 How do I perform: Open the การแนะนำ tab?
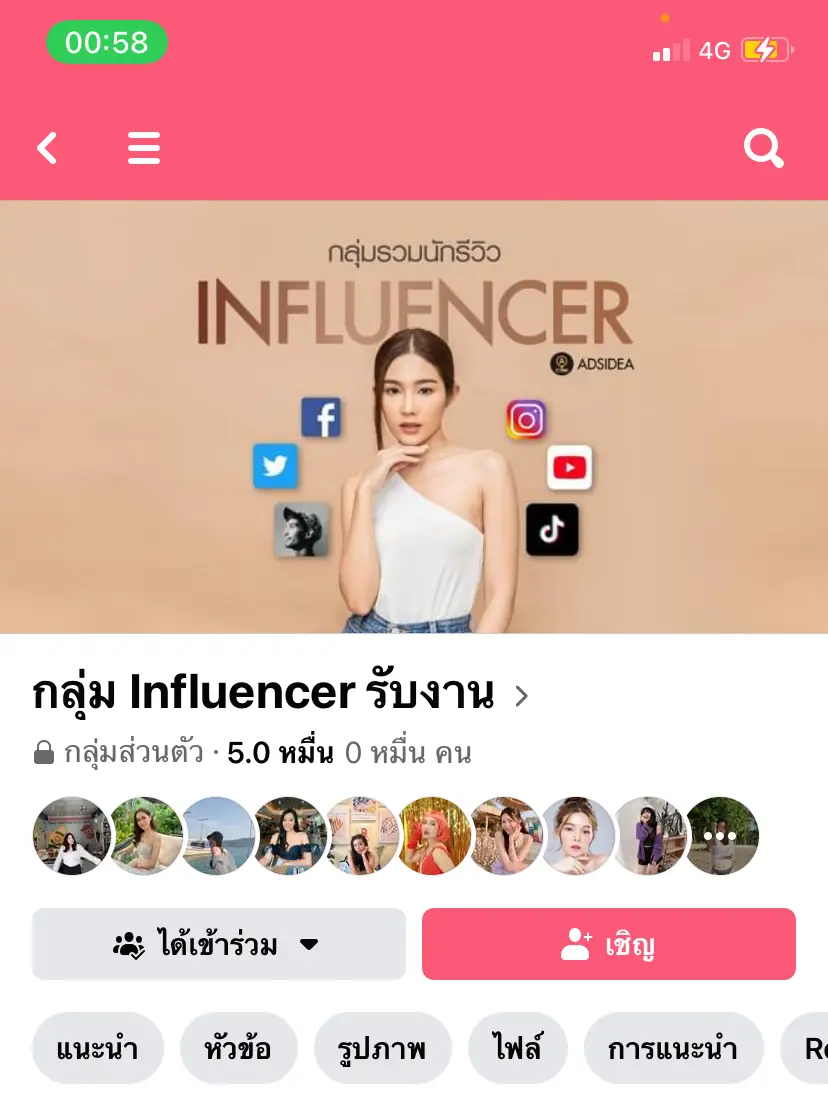pyautogui.click(x=673, y=1048)
